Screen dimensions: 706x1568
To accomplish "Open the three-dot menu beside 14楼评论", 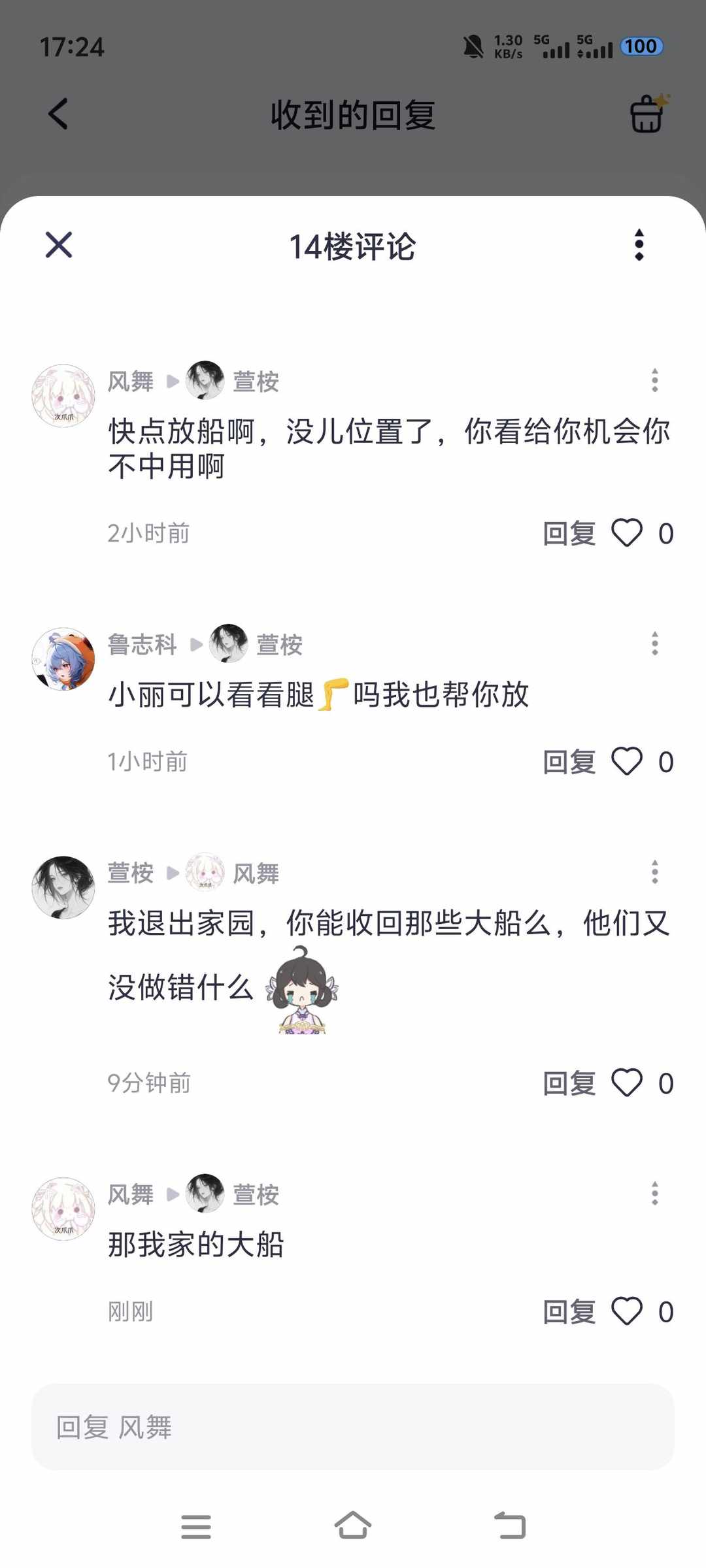I will click(x=638, y=246).
